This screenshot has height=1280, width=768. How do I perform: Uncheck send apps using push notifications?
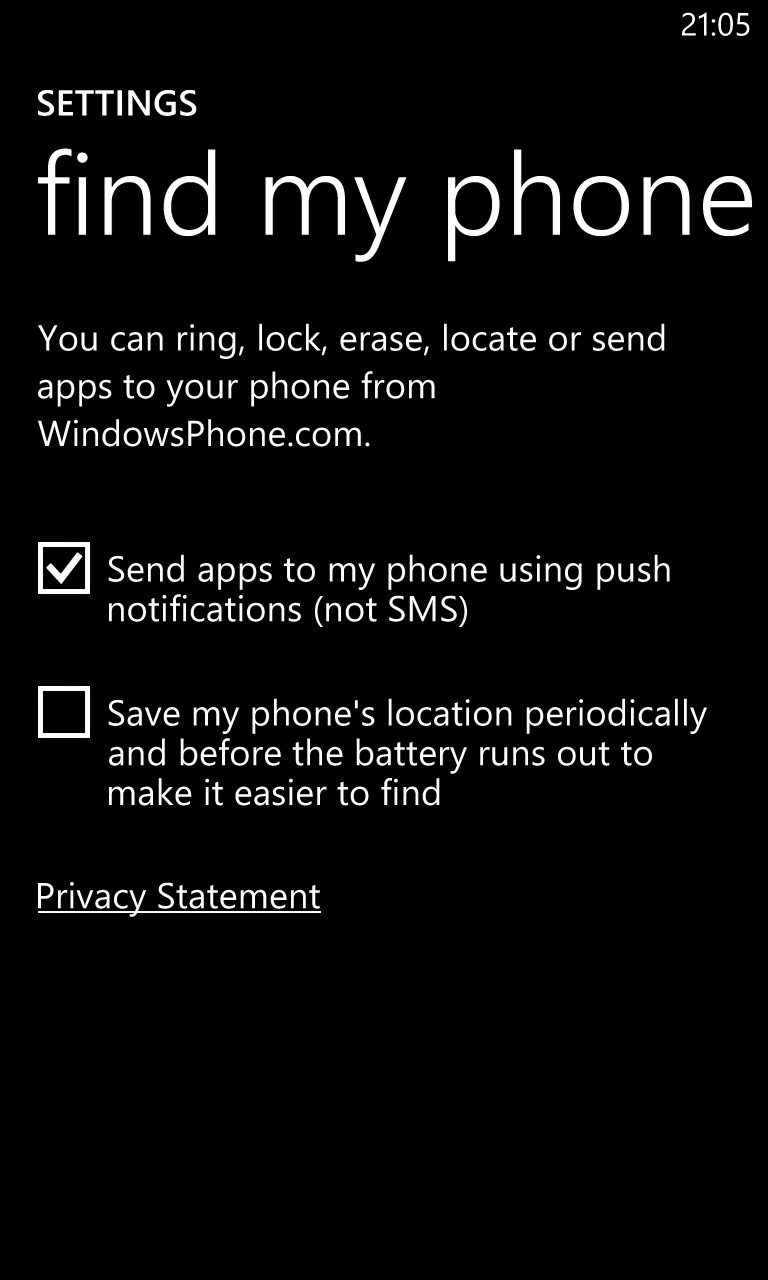(64, 568)
